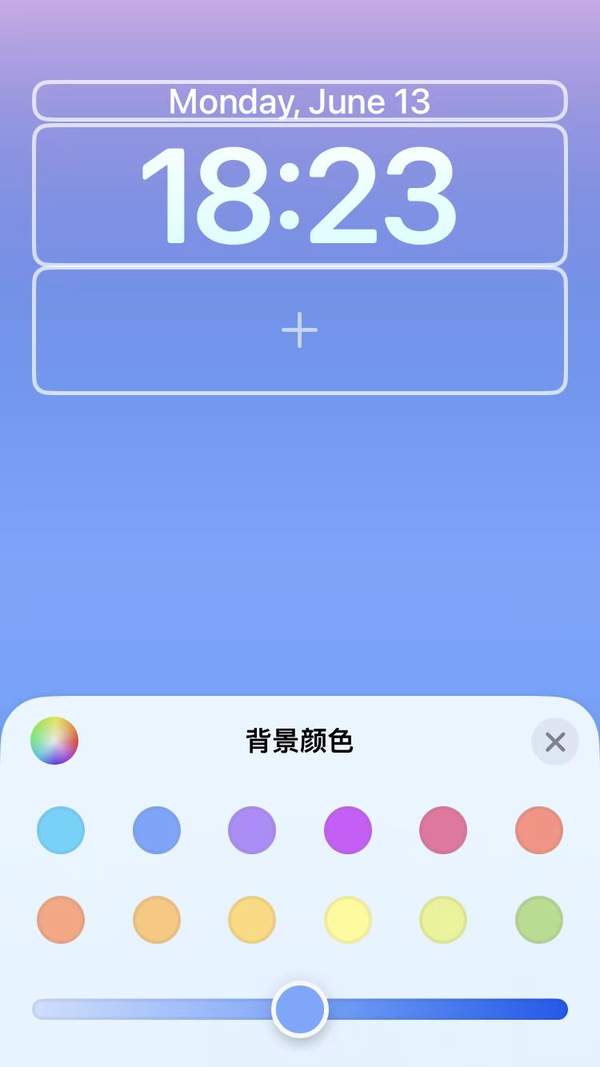Pick the soft green swatch
Screen dimensions: 600x1067
click(x=539, y=920)
